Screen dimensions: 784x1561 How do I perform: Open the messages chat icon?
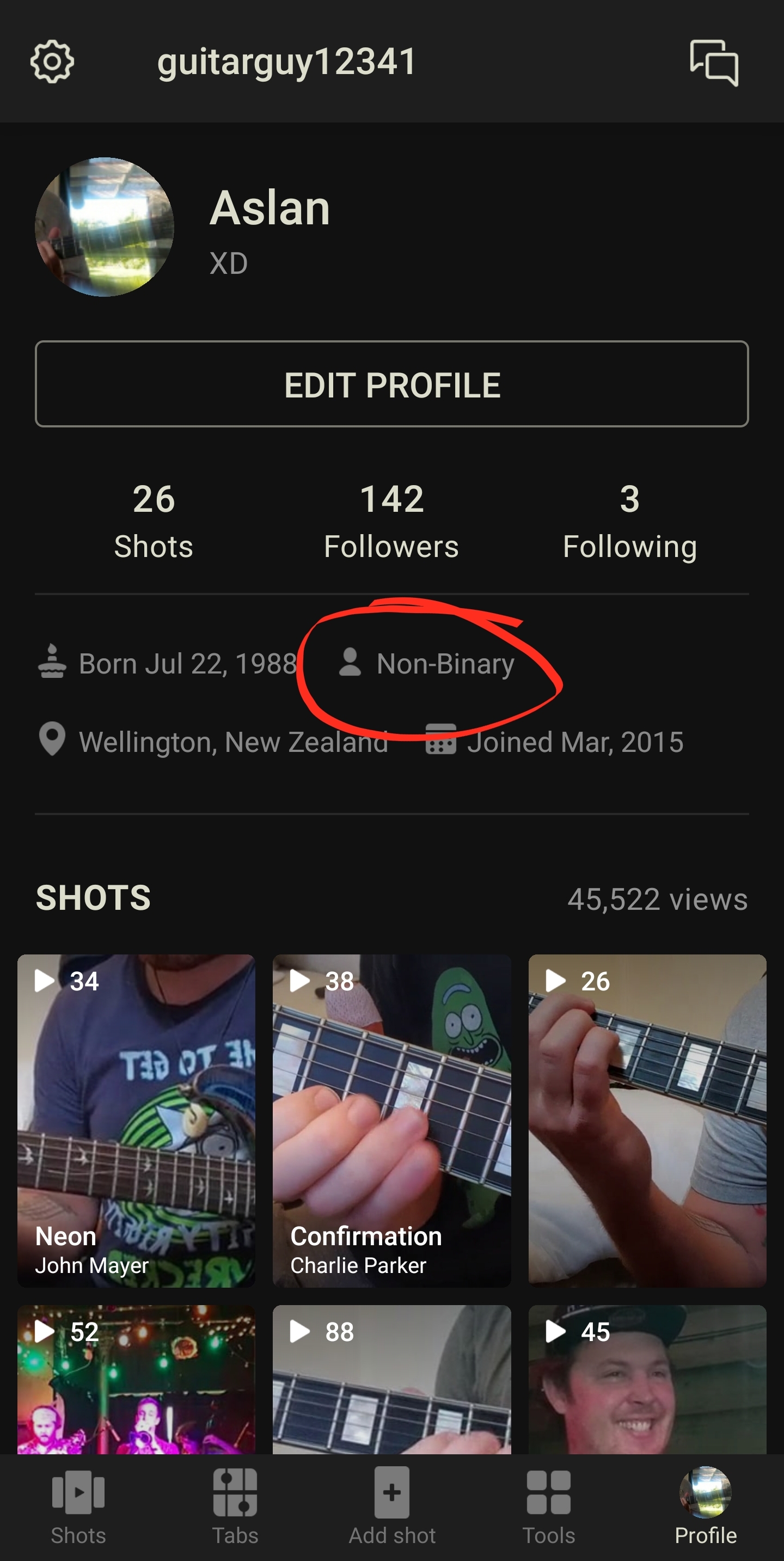(714, 63)
